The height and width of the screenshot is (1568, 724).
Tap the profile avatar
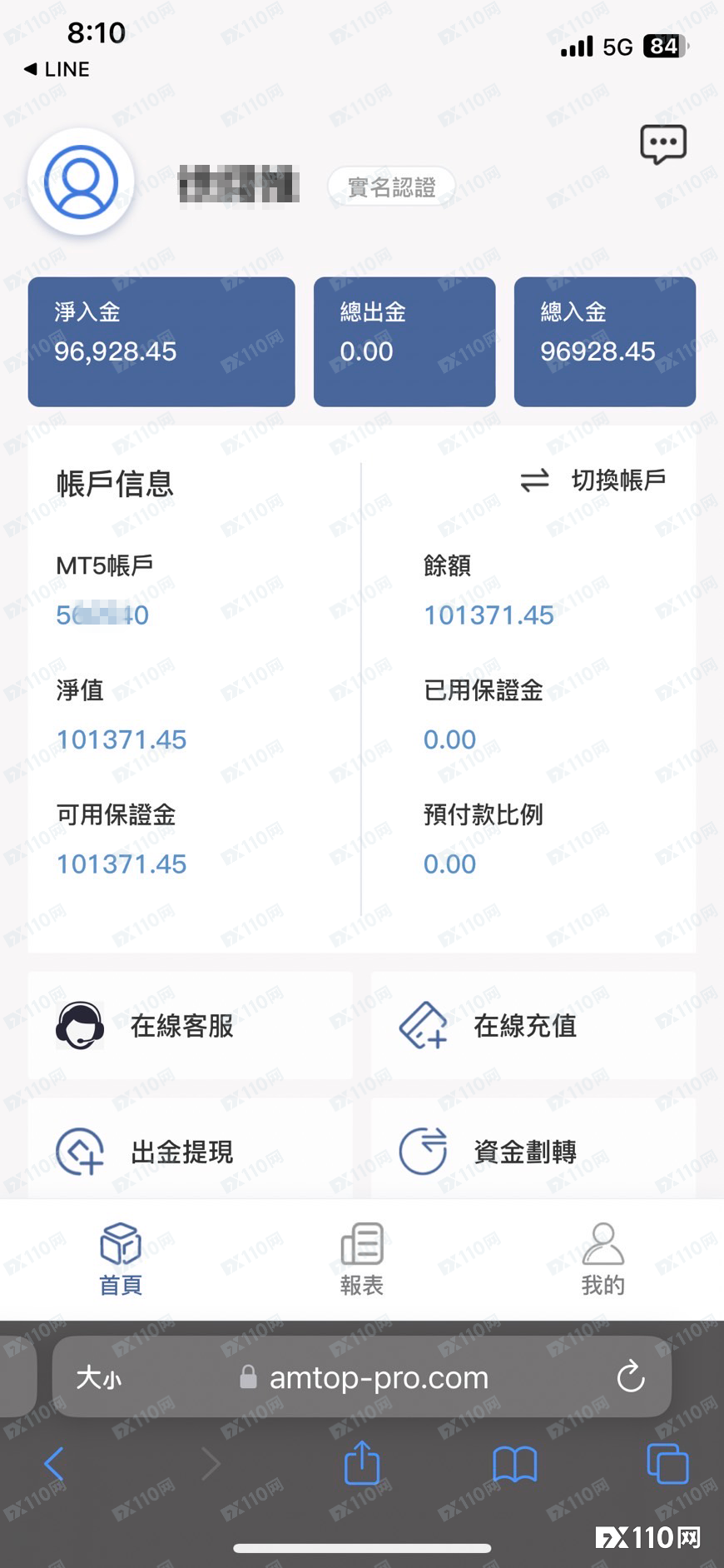click(x=81, y=182)
